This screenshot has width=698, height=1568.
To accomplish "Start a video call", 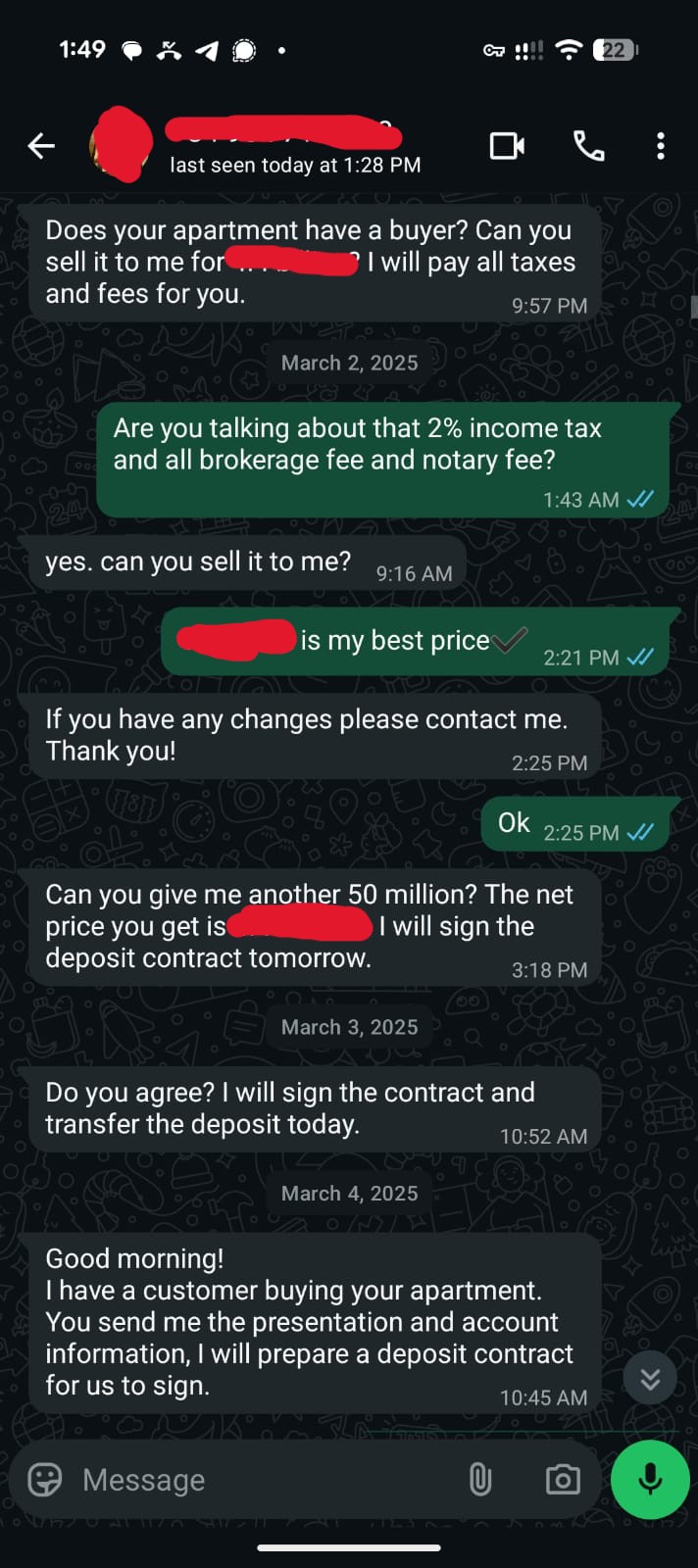I will 506,146.
